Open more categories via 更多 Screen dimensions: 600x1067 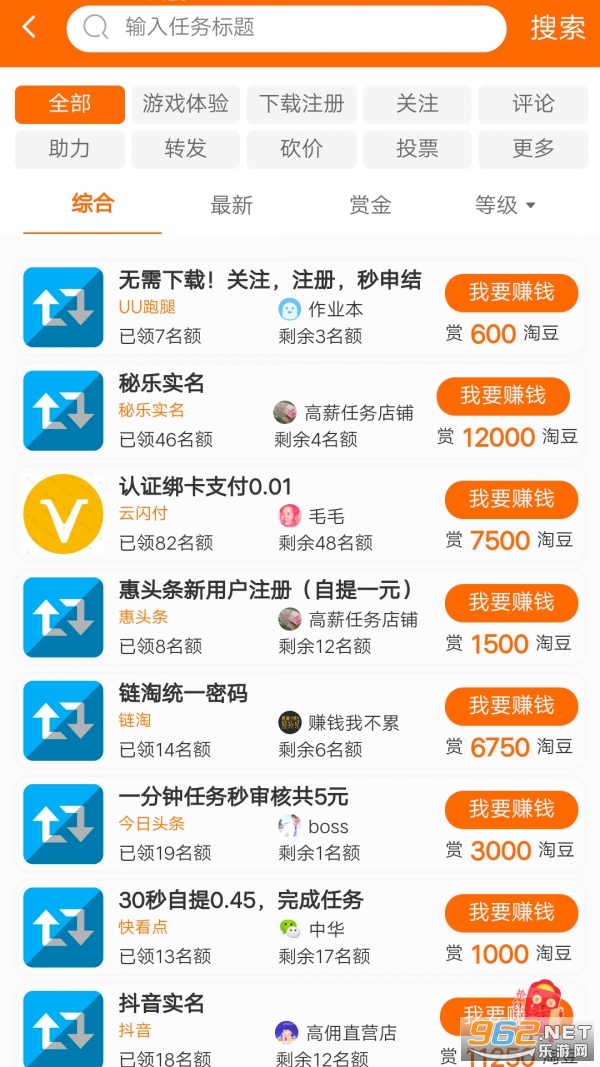click(x=532, y=149)
